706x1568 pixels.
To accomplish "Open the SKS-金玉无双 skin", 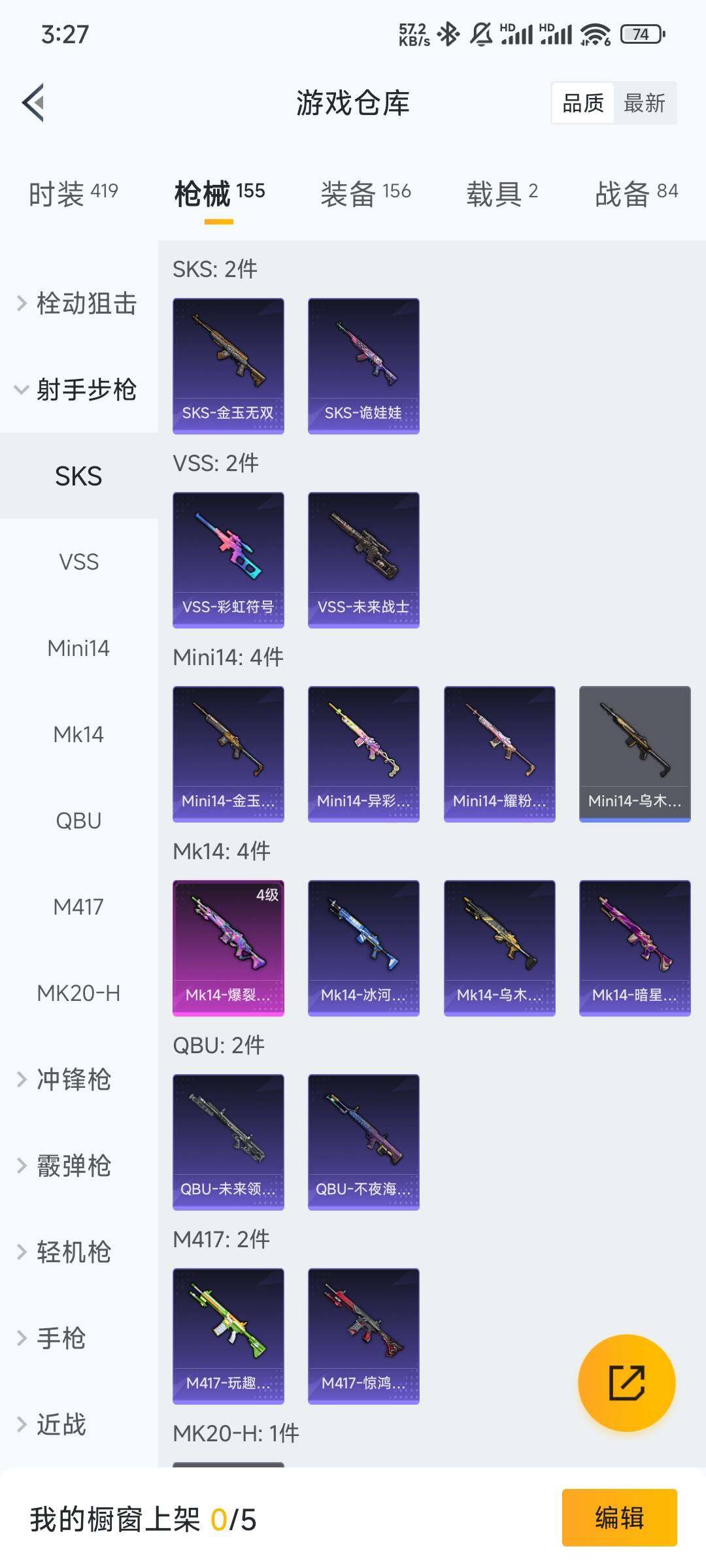I will tap(228, 366).
